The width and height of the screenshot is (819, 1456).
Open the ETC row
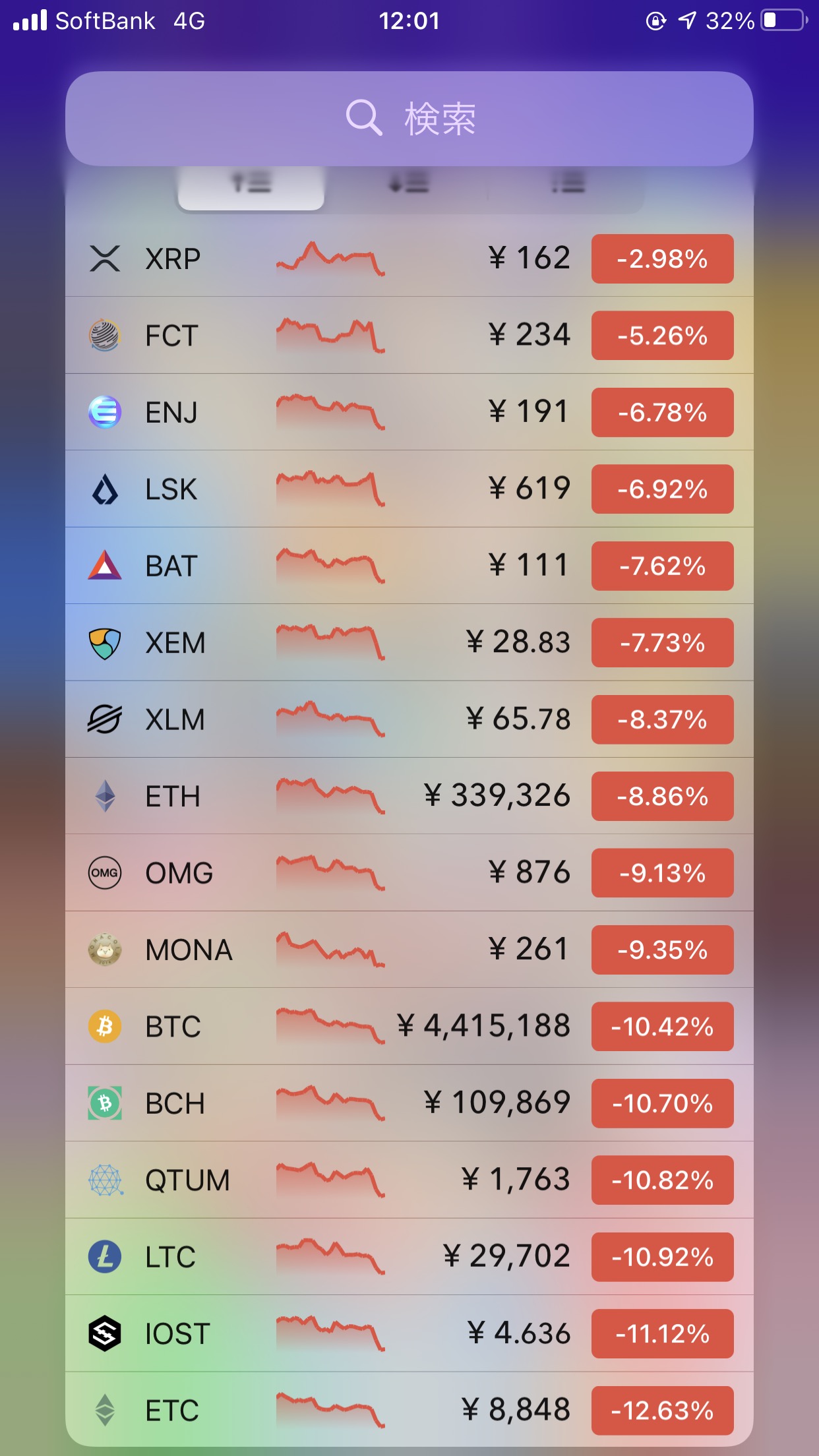(x=409, y=1410)
